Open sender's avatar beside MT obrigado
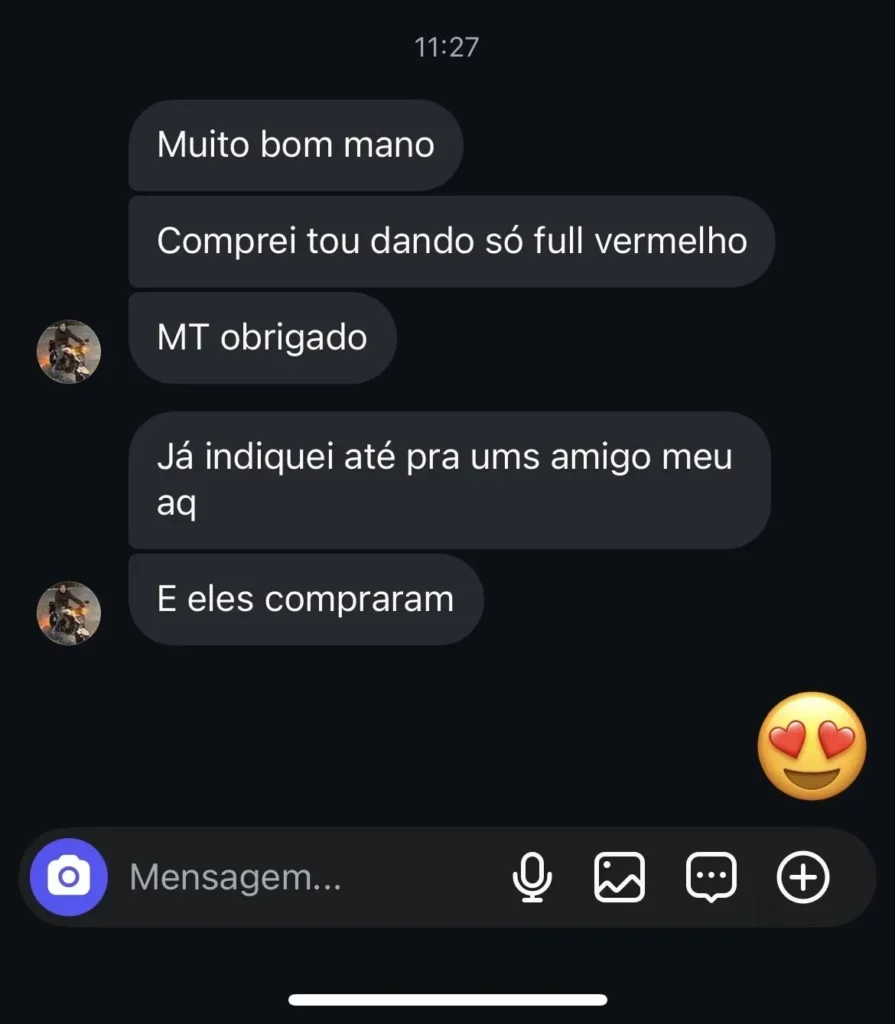Screen dimensions: 895x1024 pyautogui.click(x=69, y=351)
